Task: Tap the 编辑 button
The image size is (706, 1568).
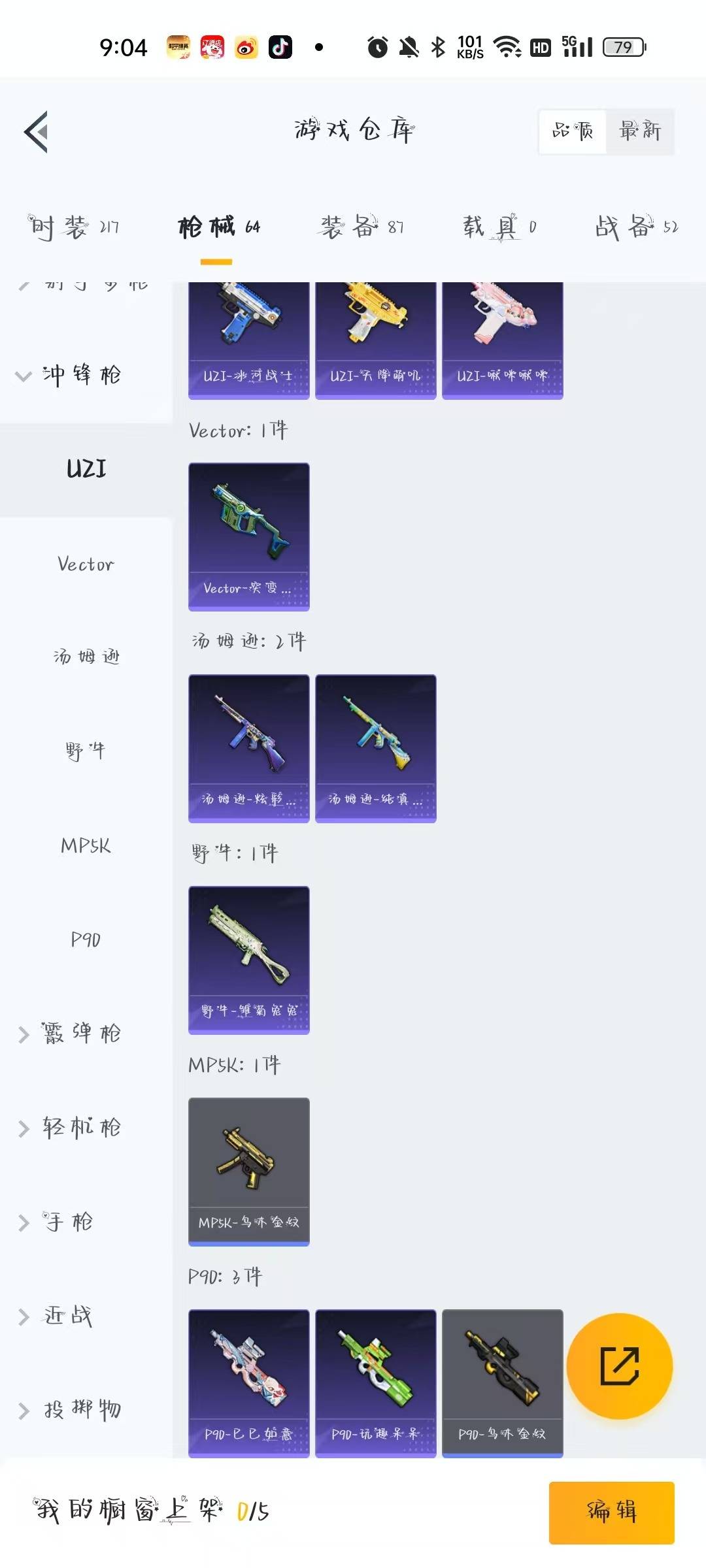Action: click(611, 1512)
